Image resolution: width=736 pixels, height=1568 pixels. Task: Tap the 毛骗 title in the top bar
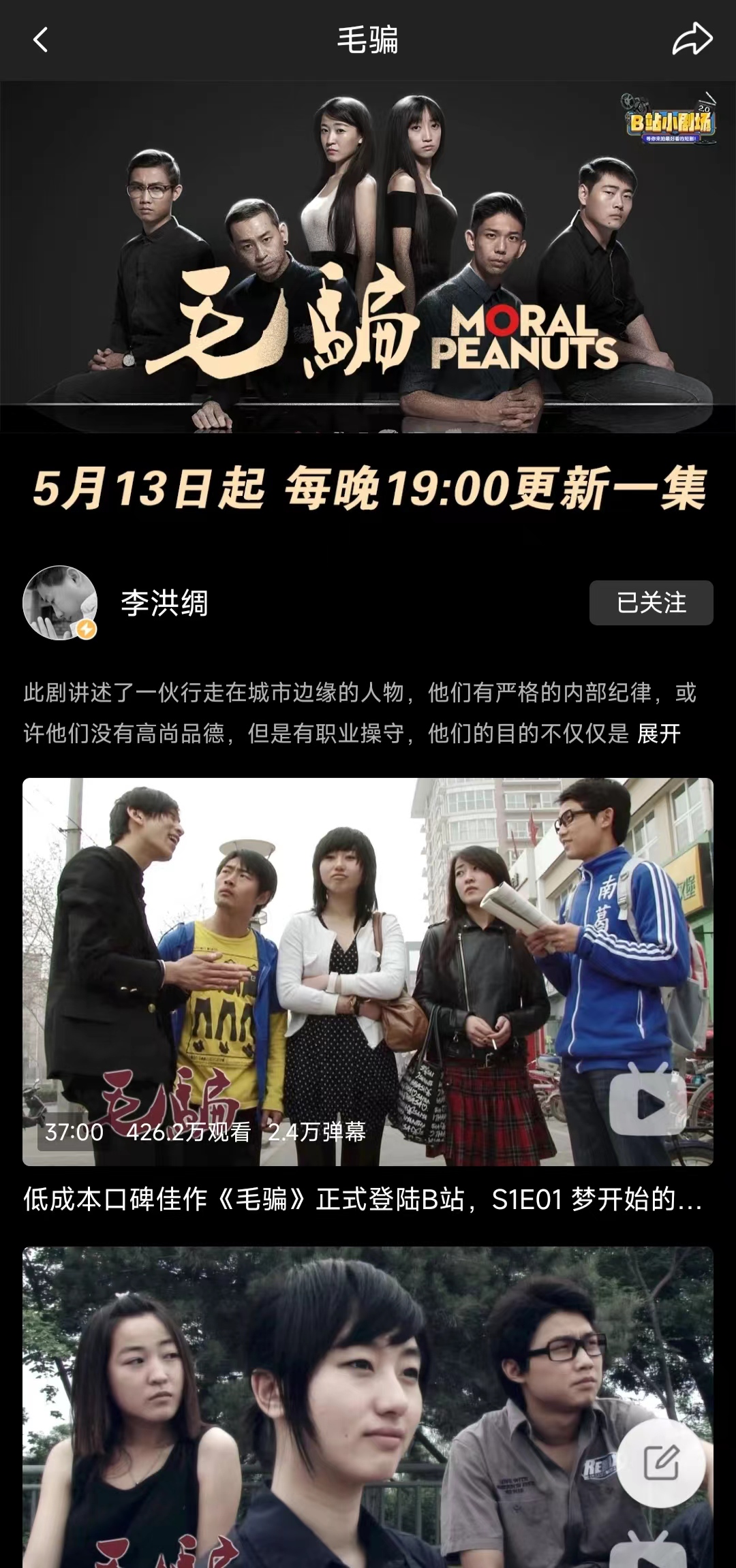(368, 41)
